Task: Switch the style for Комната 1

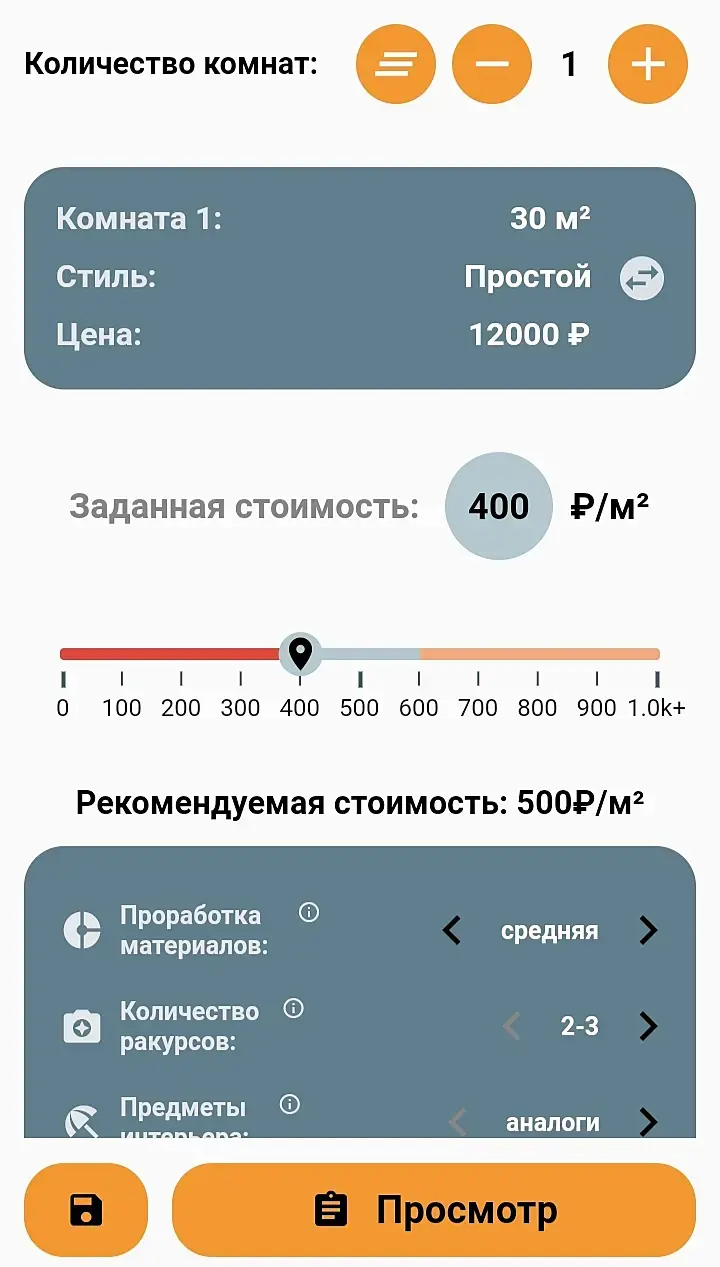Action: pyautogui.click(x=641, y=278)
